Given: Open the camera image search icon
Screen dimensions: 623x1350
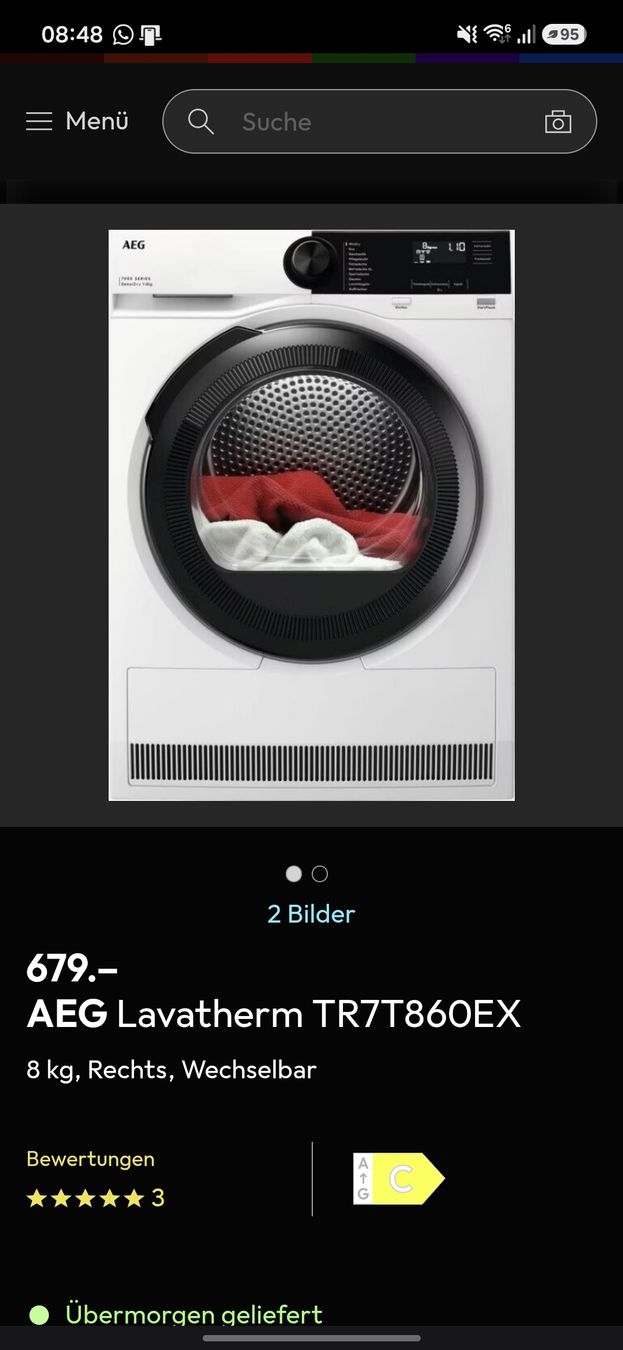Looking at the screenshot, I should point(558,122).
